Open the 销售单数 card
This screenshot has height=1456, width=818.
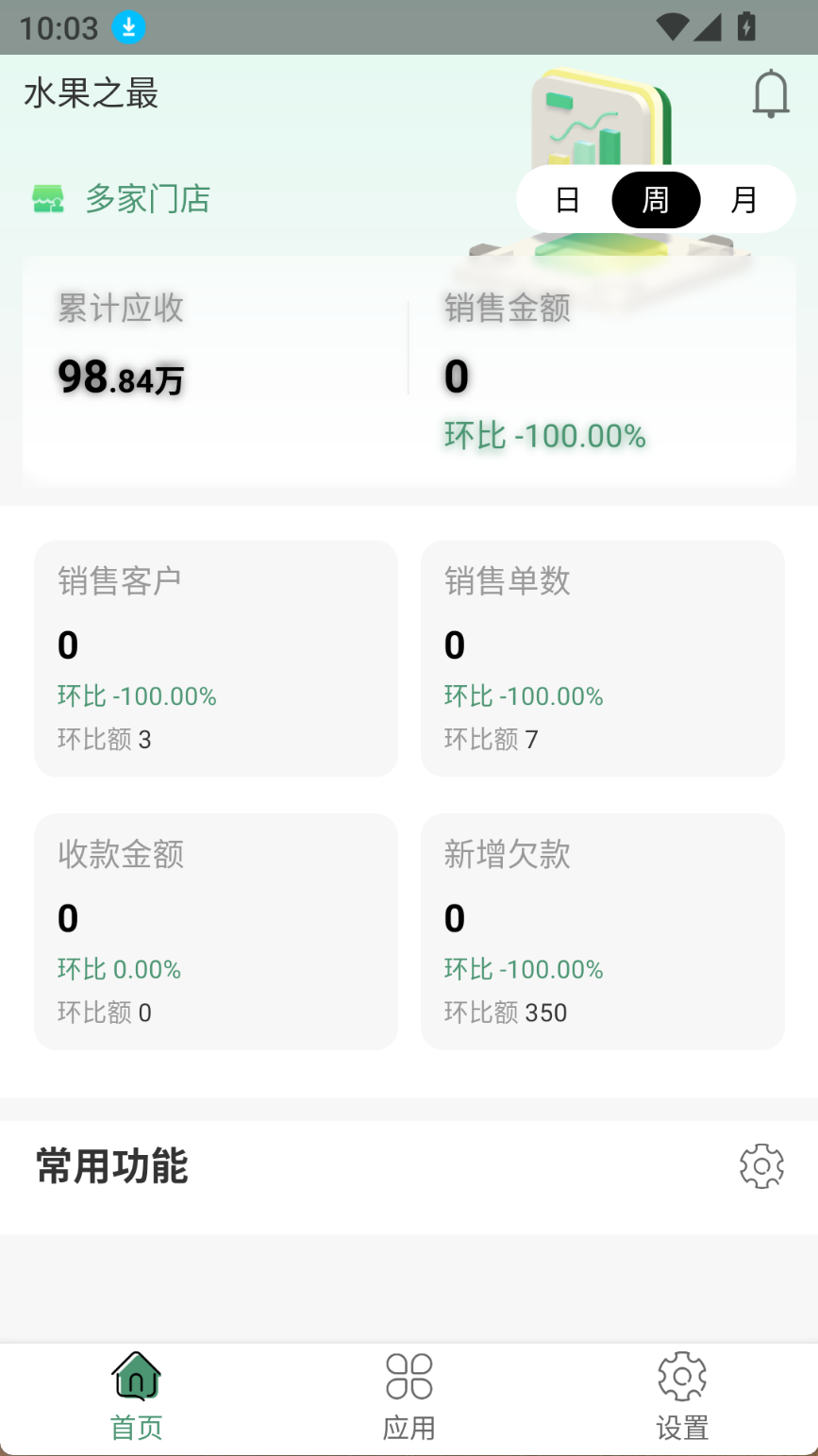(603, 659)
